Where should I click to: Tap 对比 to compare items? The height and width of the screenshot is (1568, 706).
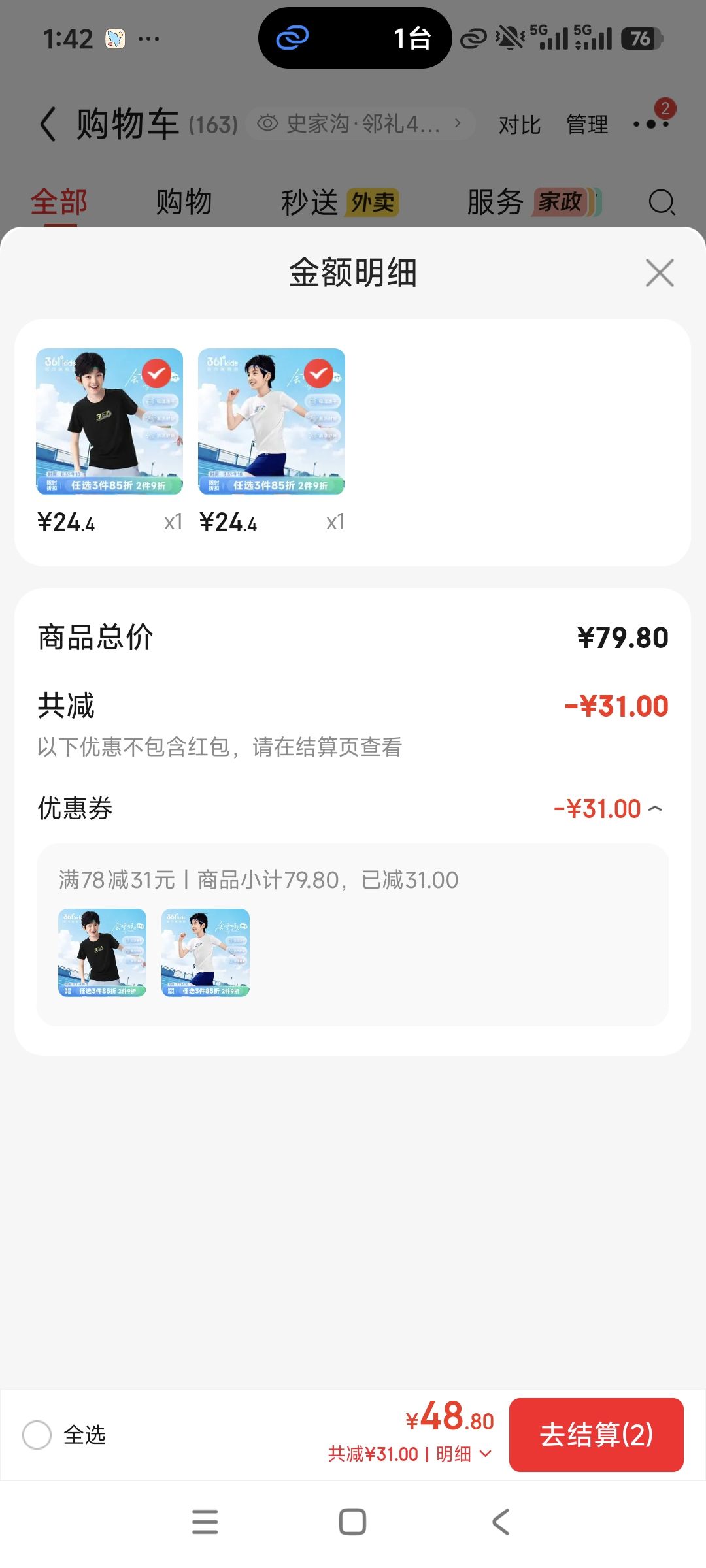520,124
